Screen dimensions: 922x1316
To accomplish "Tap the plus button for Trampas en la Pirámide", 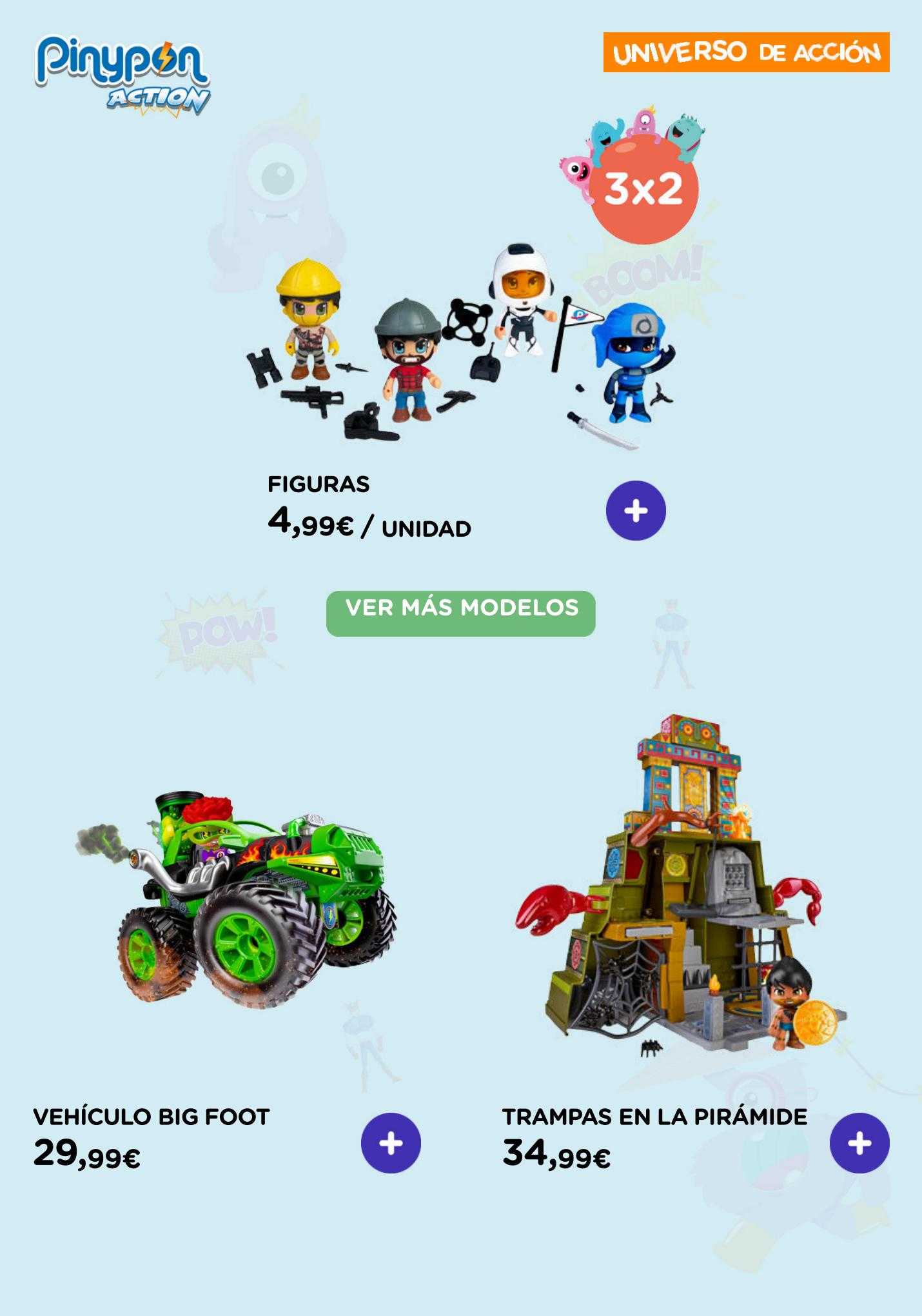I will click(859, 1142).
